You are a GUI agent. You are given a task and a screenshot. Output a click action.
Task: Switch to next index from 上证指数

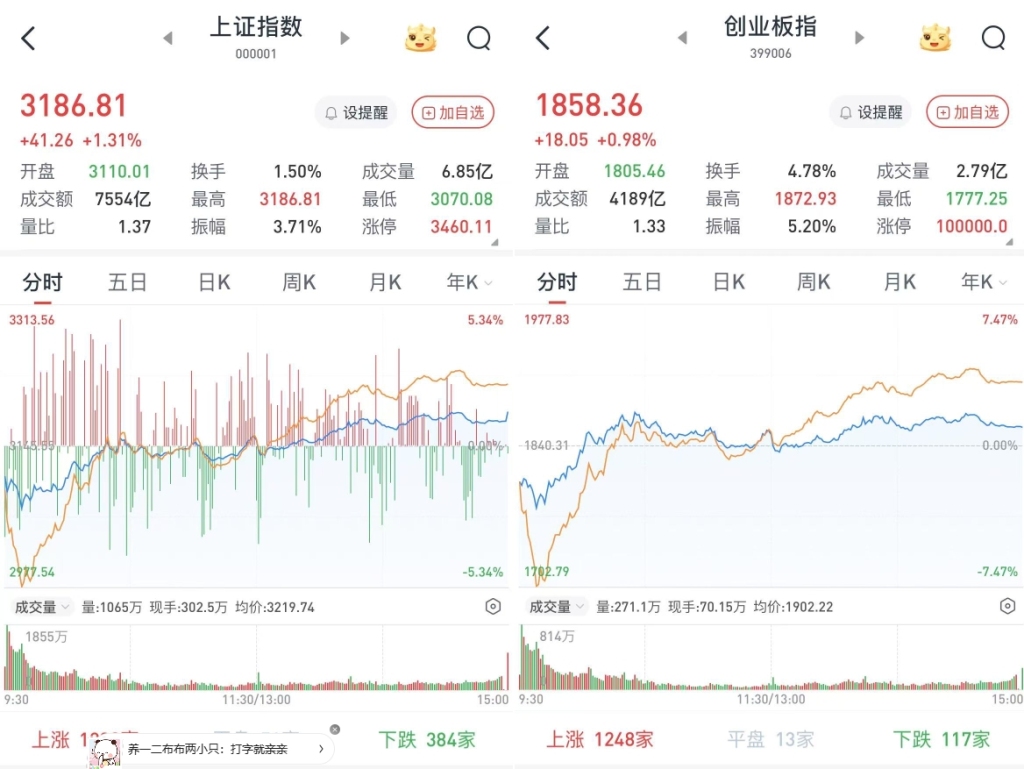345,39
